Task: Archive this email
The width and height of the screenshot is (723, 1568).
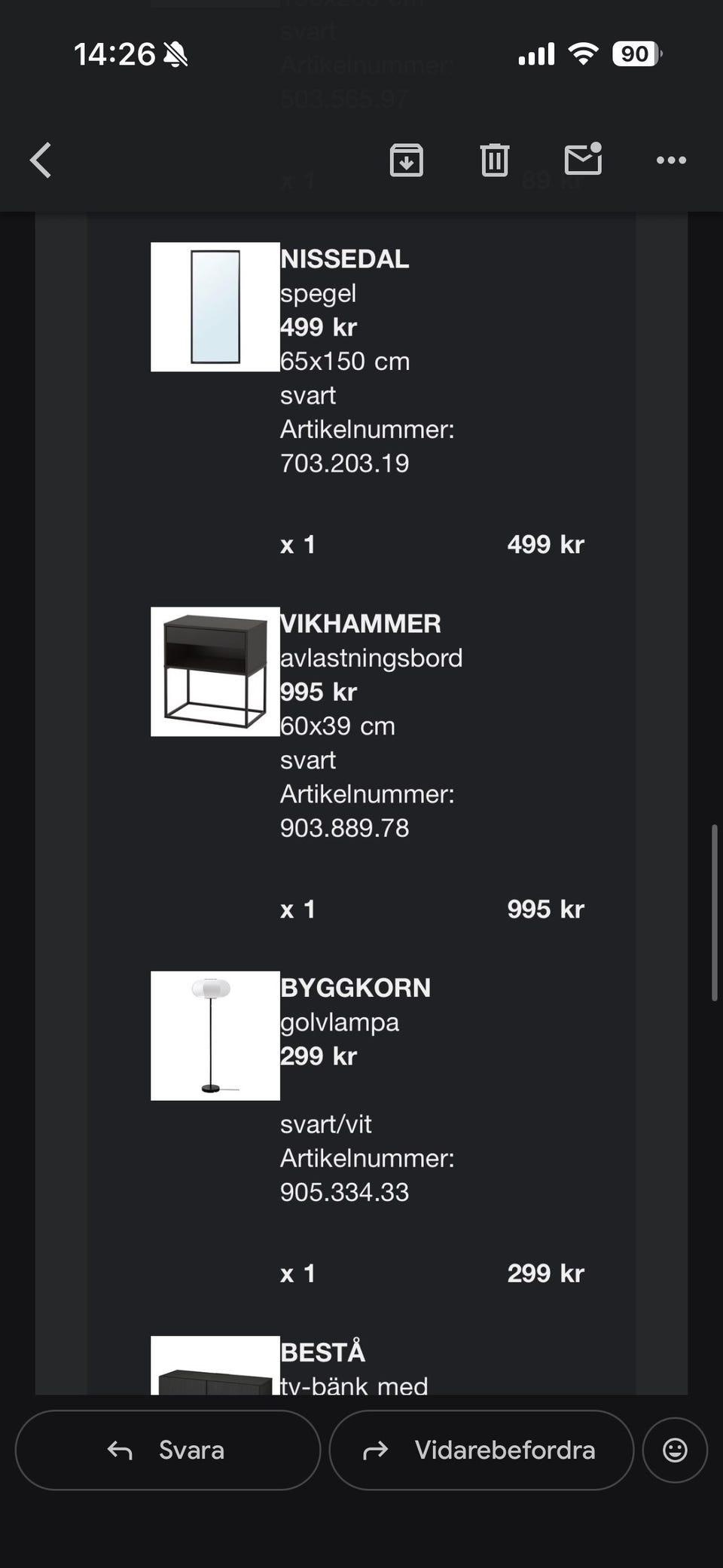Action: click(406, 160)
